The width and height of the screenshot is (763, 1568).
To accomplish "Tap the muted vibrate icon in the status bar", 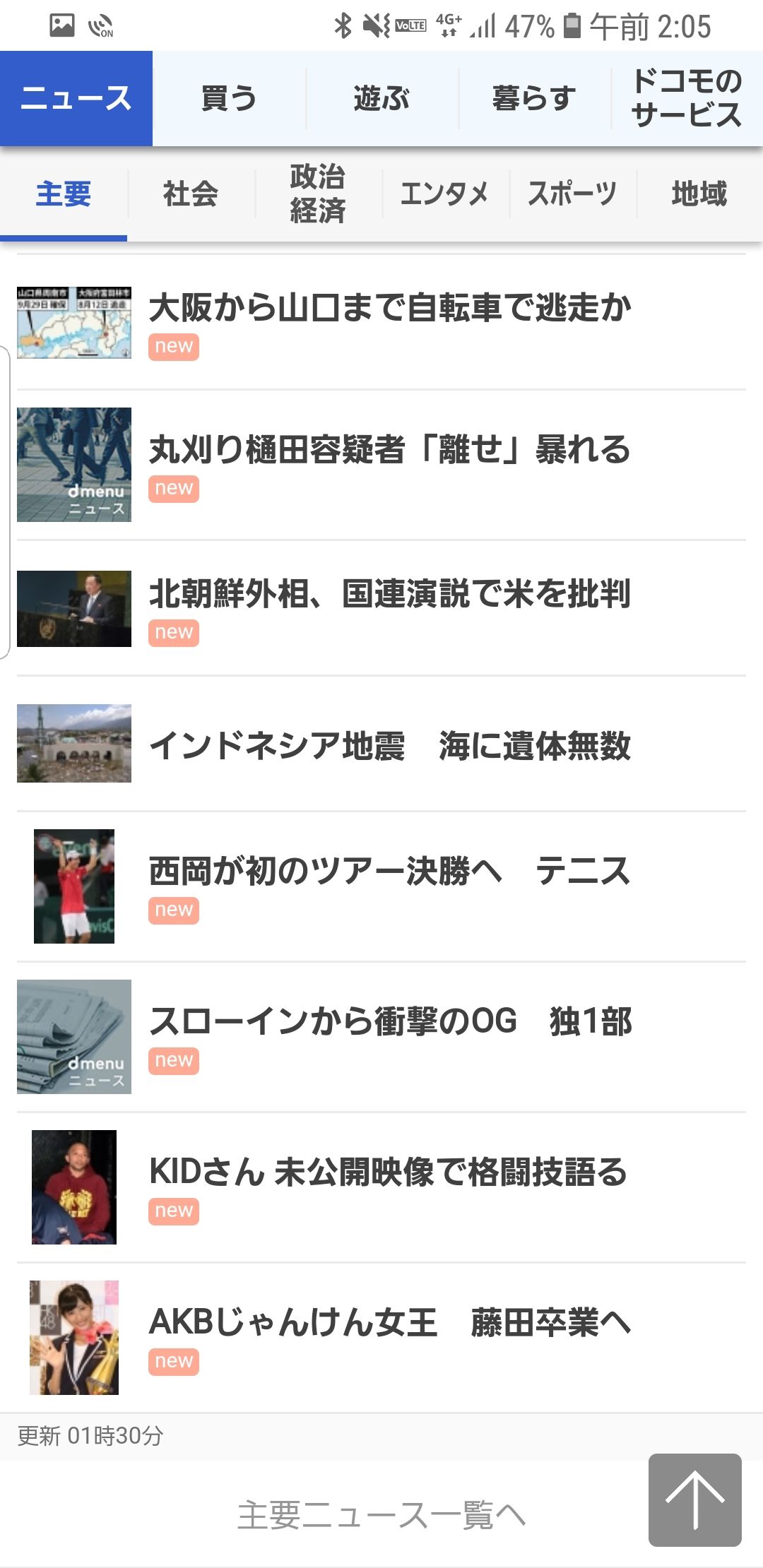I will pyautogui.click(x=377, y=25).
